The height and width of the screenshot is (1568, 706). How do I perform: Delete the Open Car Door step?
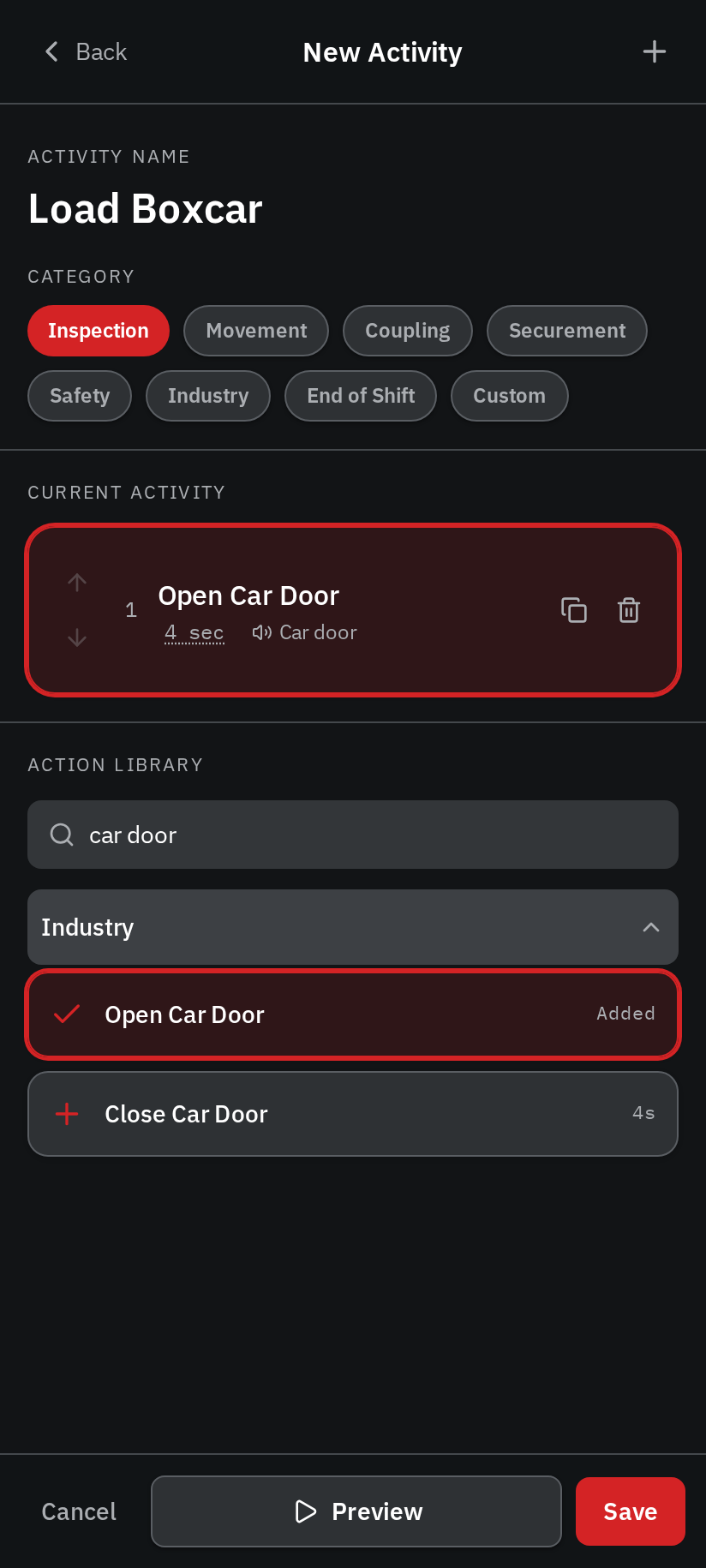[x=629, y=610]
